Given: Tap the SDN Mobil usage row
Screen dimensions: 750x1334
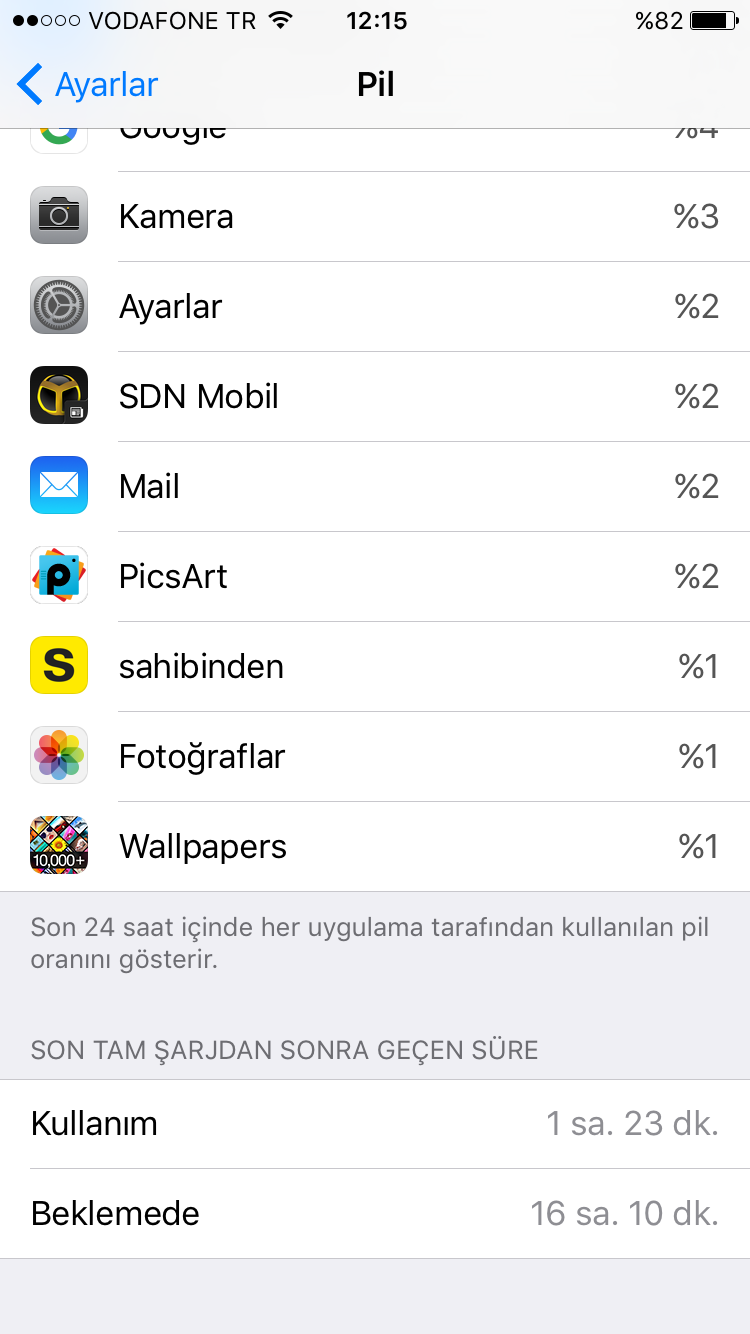Looking at the screenshot, I should click(x=375, y=396).
